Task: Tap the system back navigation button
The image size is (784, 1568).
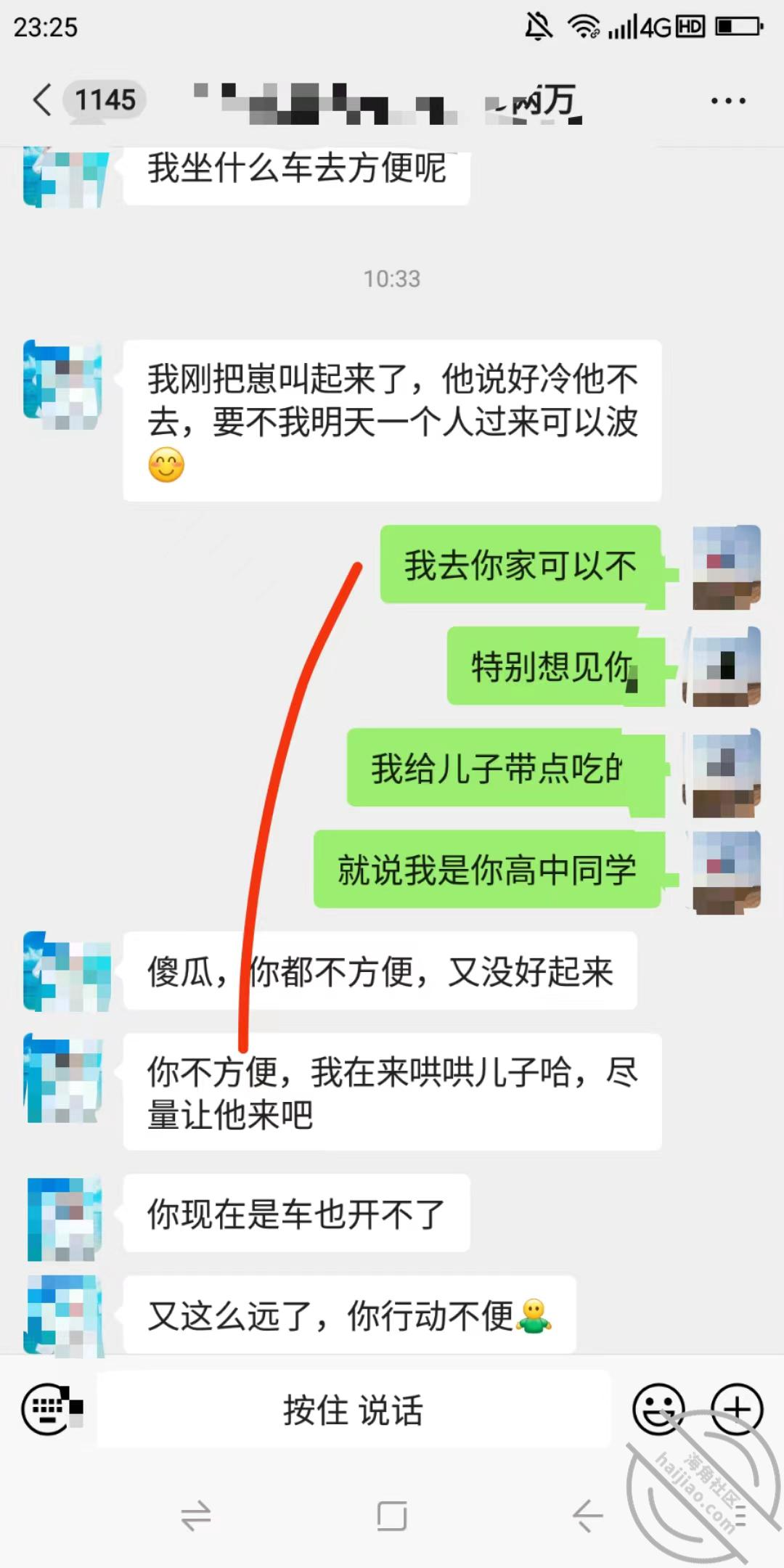Action: pyautogui.click(x=587, y=1516)
